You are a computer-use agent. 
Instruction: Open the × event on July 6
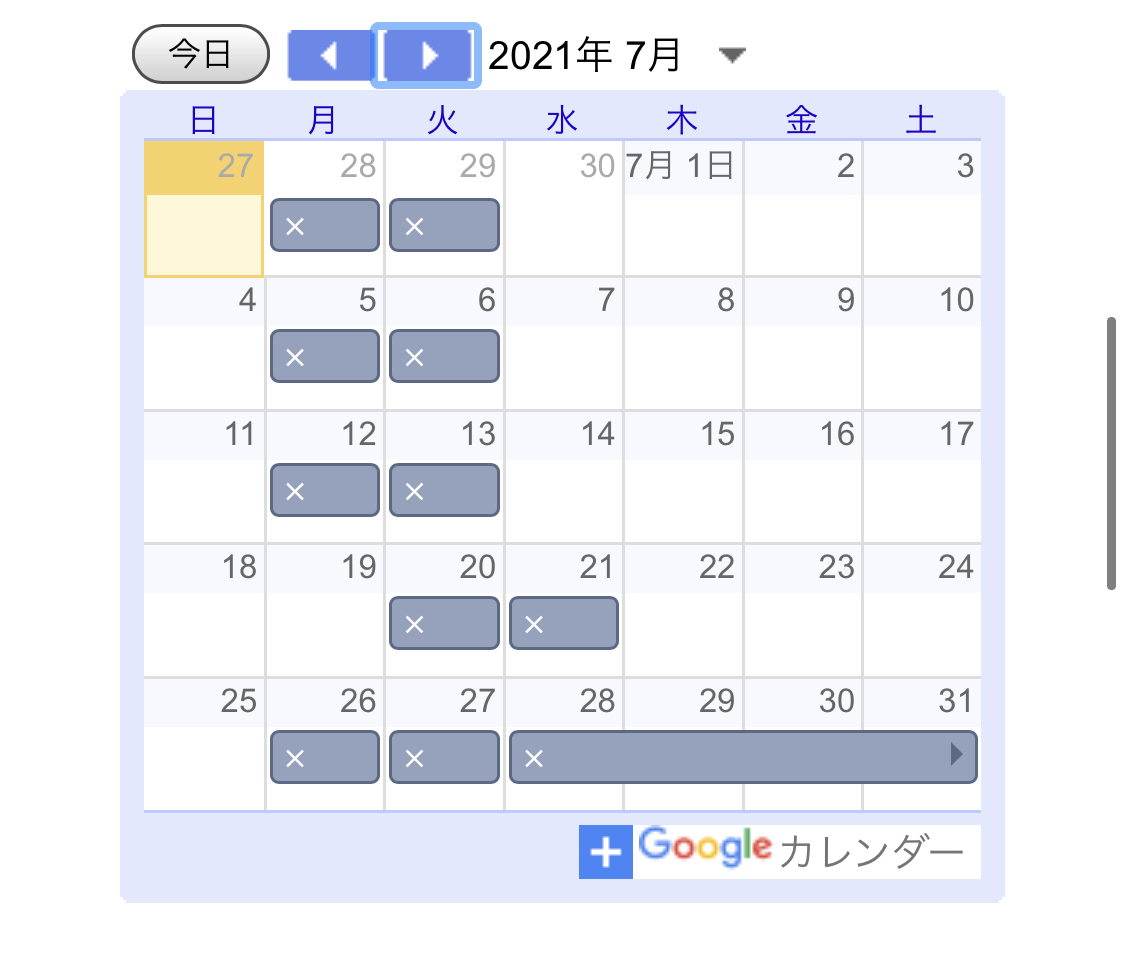click(x=444, y=356)
